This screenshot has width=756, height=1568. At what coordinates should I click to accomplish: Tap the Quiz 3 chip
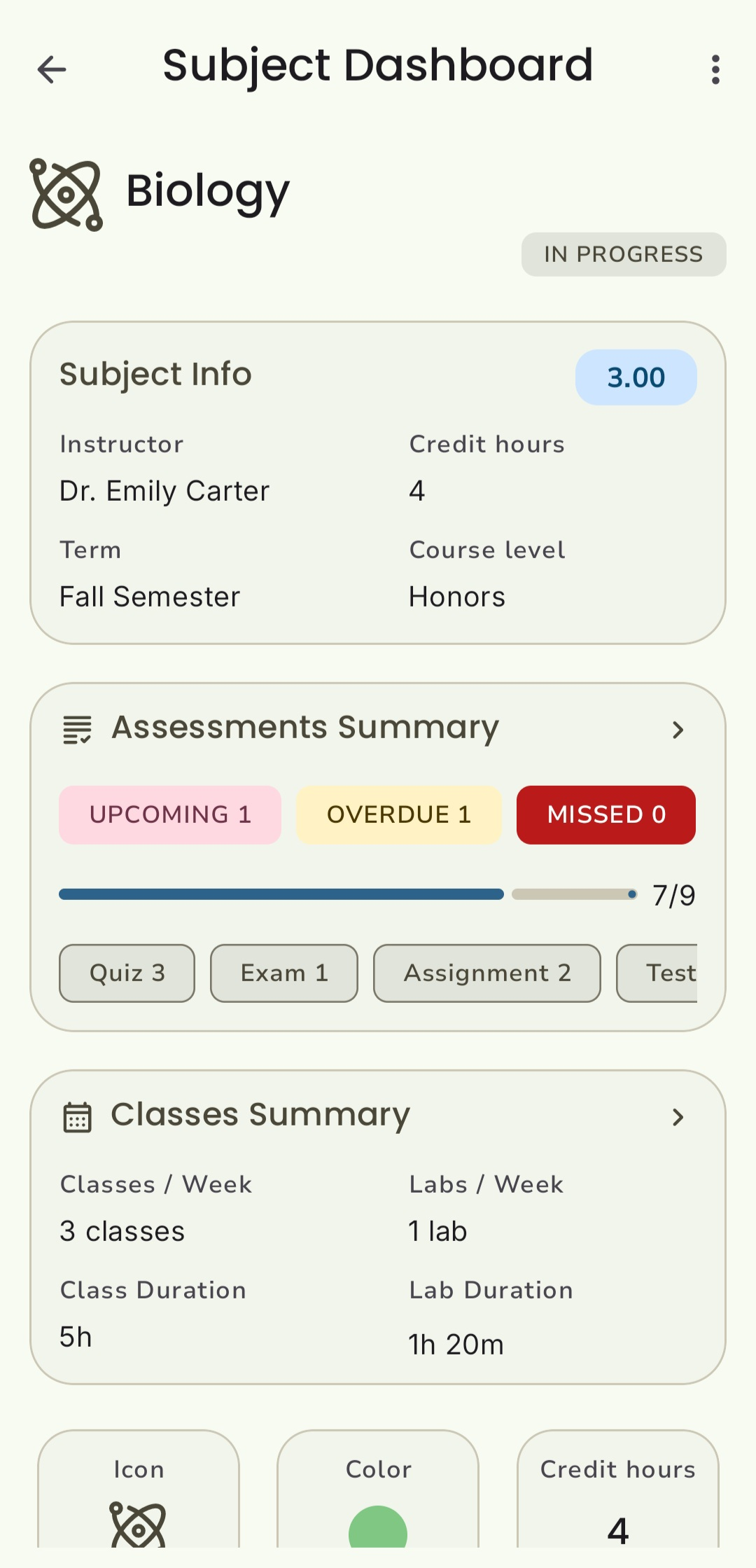coord(127,973)
